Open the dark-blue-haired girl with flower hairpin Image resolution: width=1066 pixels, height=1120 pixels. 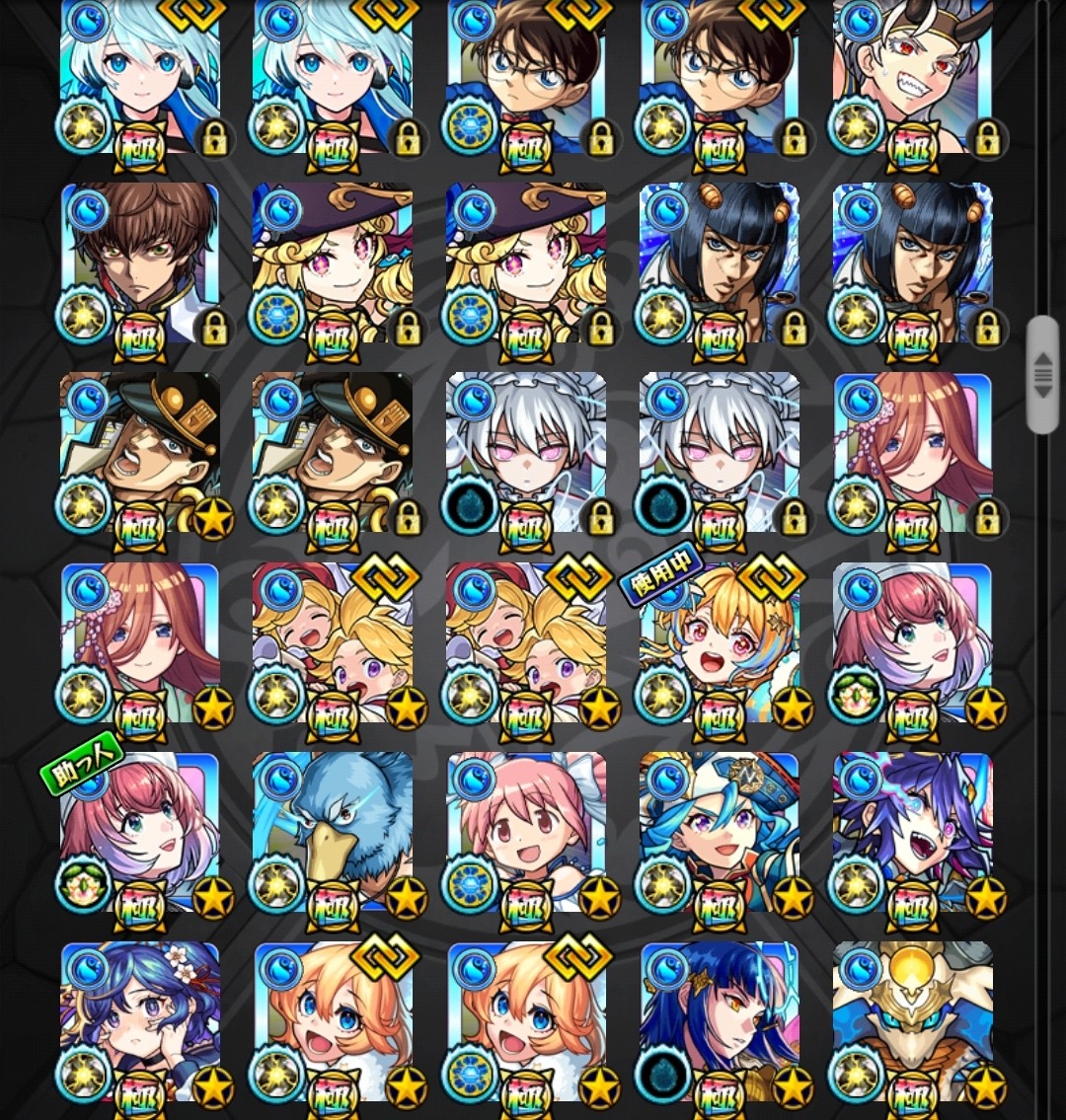(x=140, y=1021)
